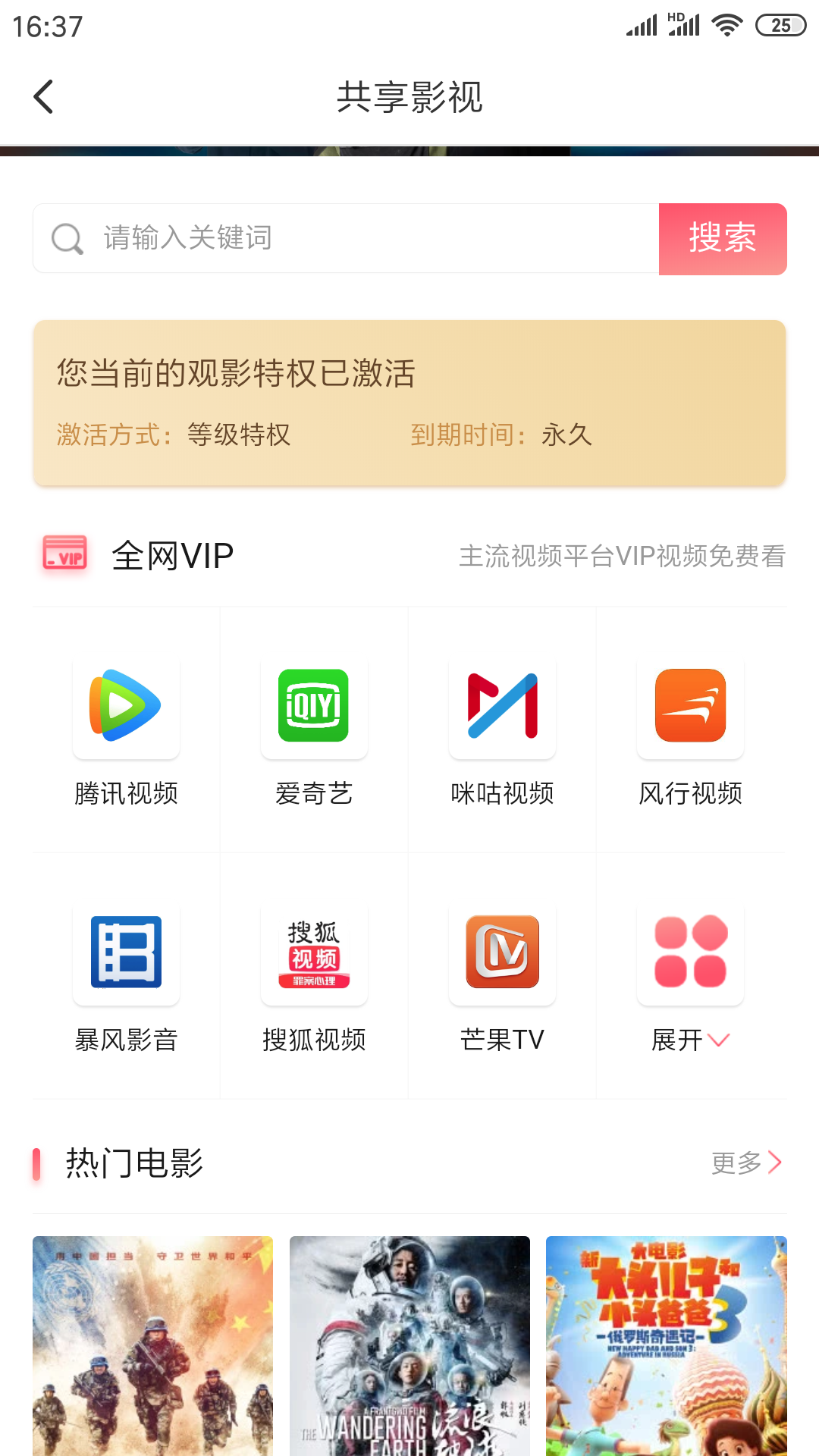Screen dimensions: 819x1456
Task: Open The Wandering Earth movie poster
Action: point(409,1346)
